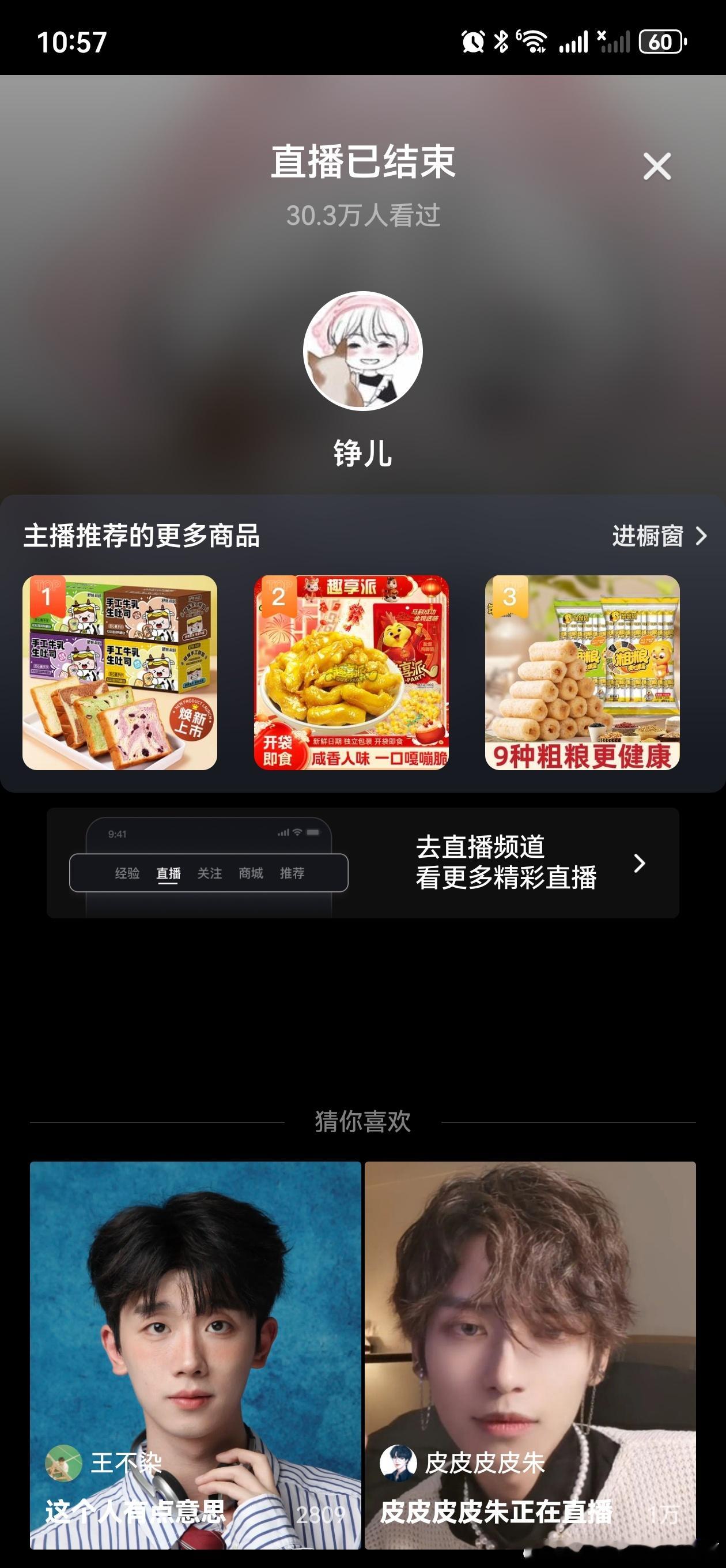Select the 直播 tab
726x1568 pixels.
pyautogui.click(x=168, y=873)
